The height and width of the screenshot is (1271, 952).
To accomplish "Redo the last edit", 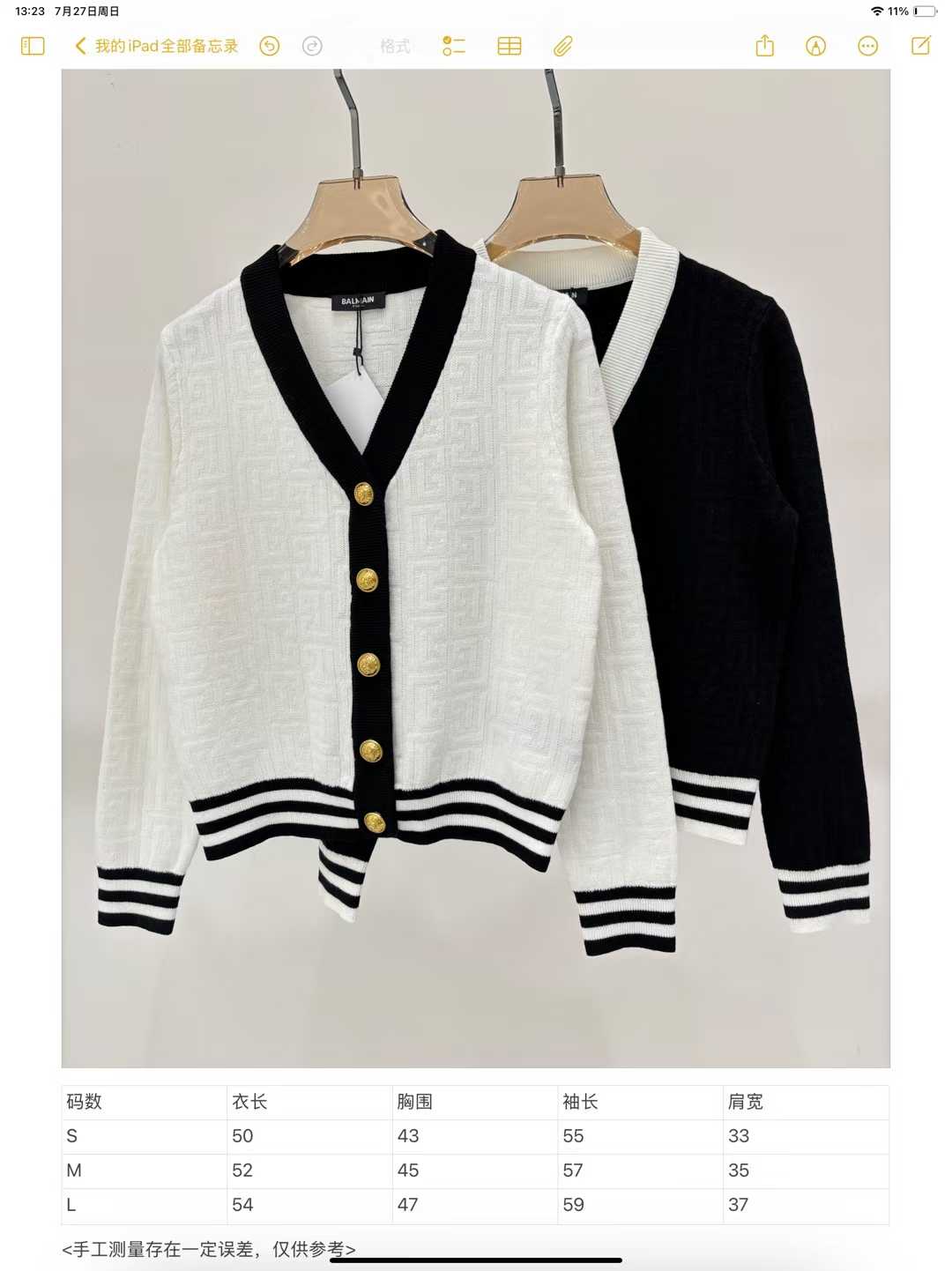I will [x=312, y=46].
